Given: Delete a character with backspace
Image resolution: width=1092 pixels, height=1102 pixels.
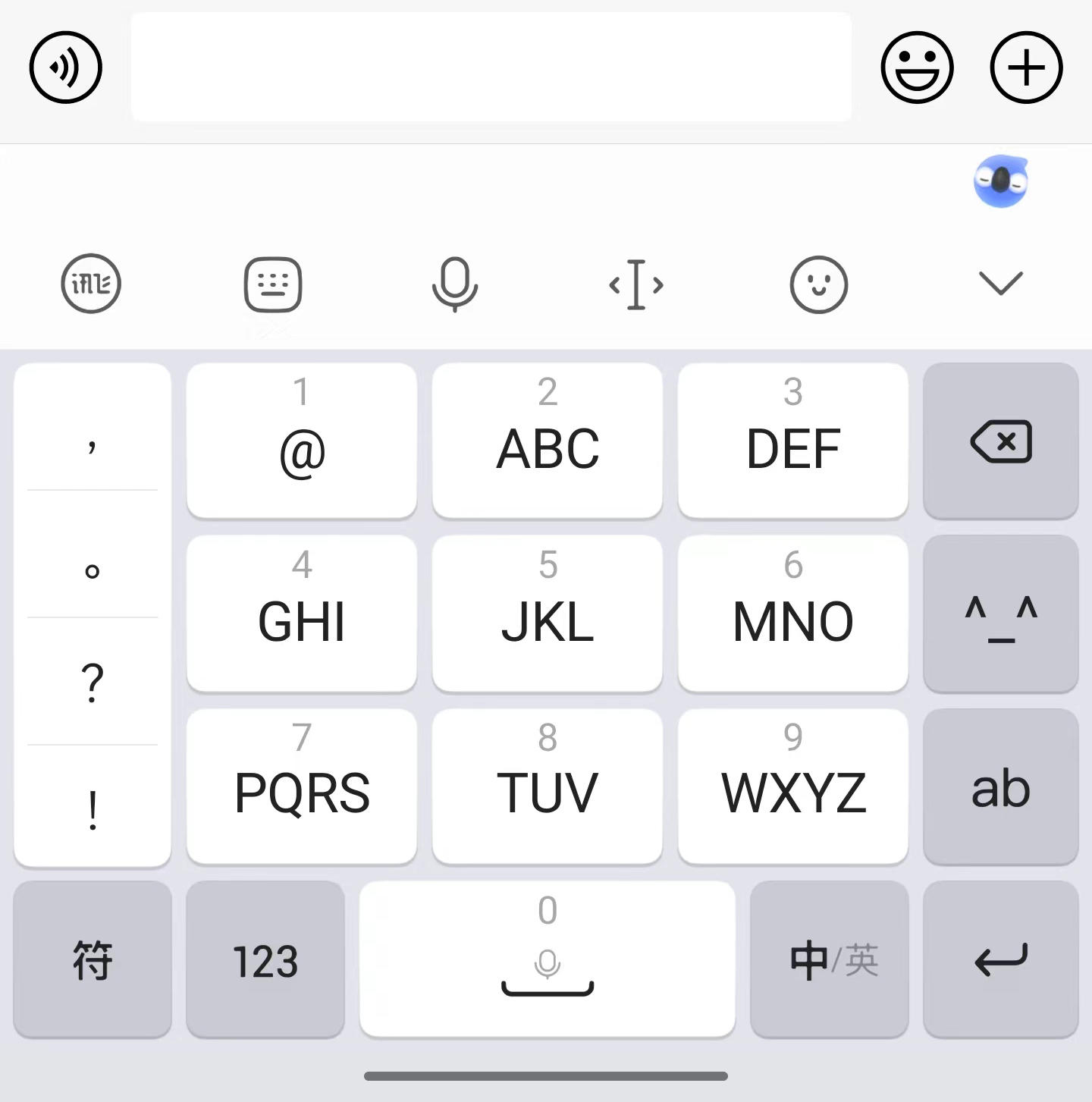Looking at the screenshot, I should [1000, 441].
